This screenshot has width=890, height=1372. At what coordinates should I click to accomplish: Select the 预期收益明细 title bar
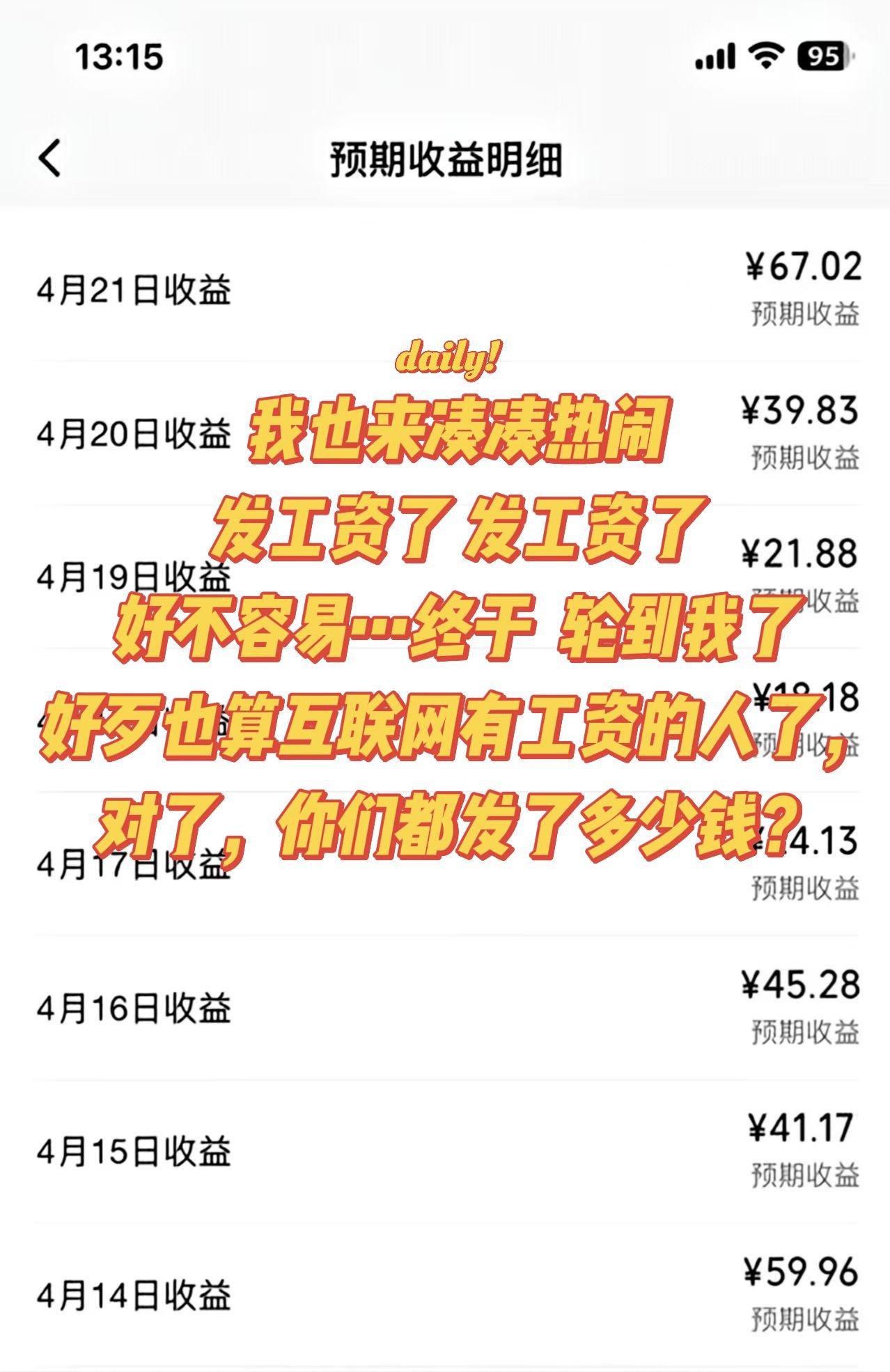pyautogui.click(x=445, y=157)
